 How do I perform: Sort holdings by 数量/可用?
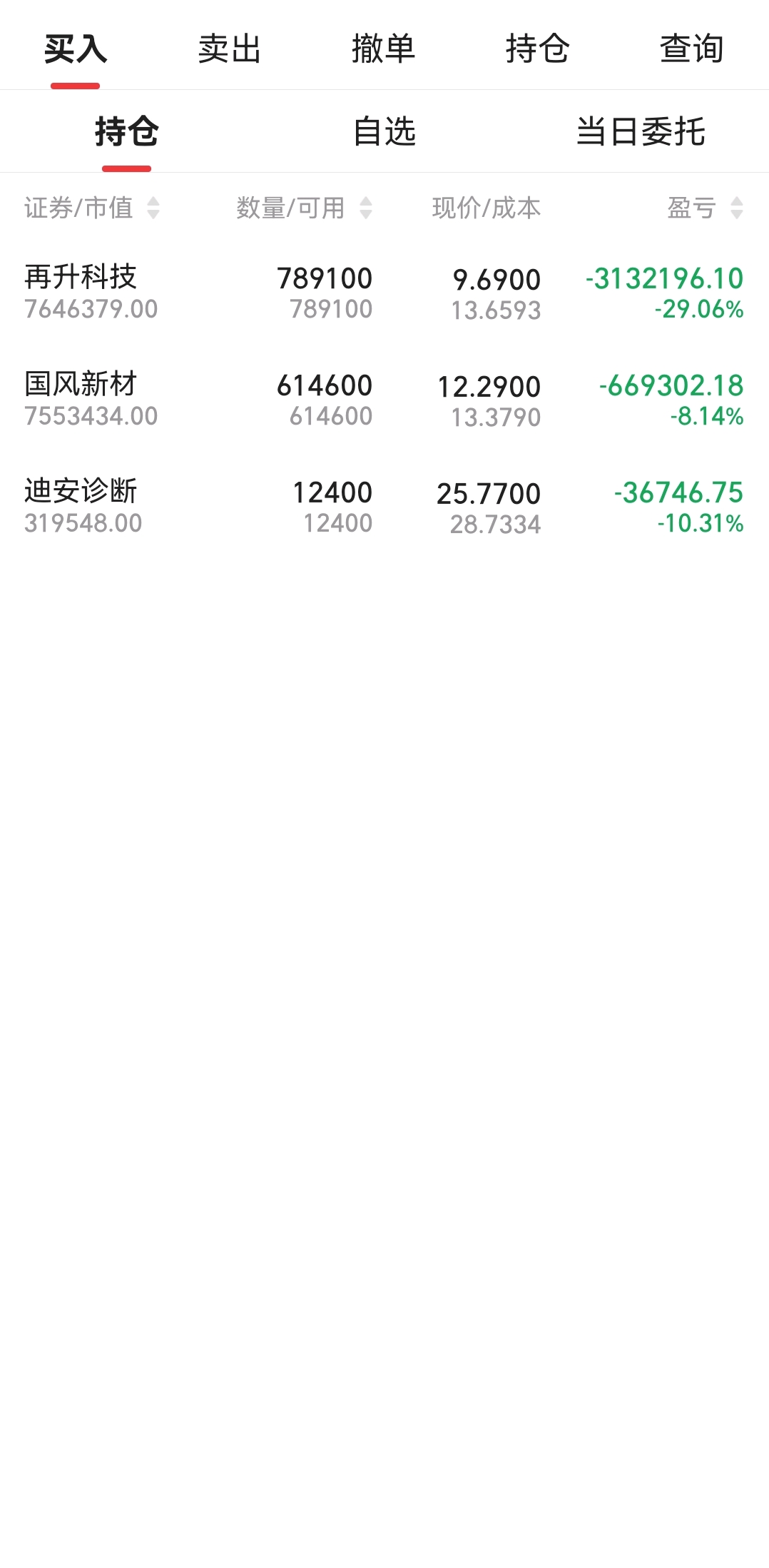click(x=303, y=208)
